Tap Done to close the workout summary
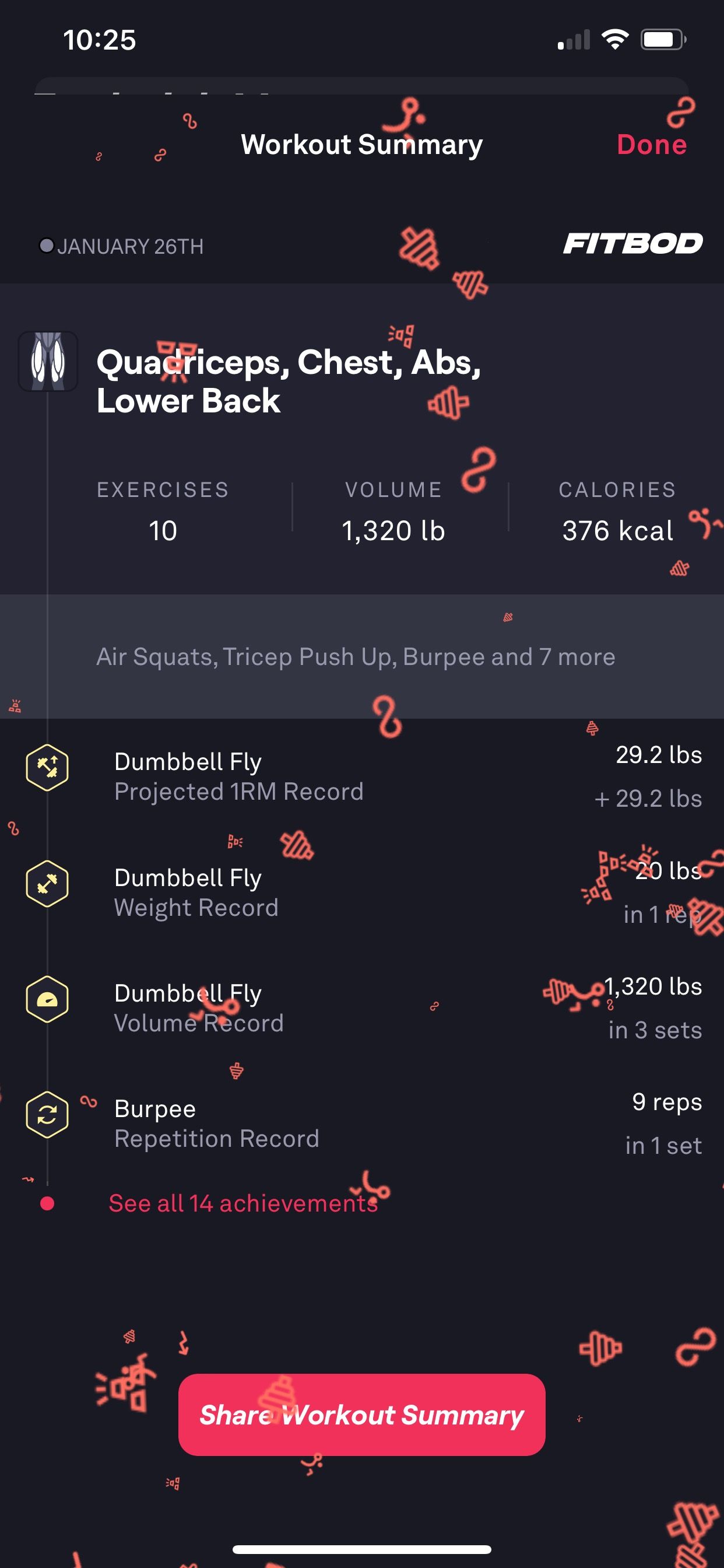 click(x=651, y=145)
